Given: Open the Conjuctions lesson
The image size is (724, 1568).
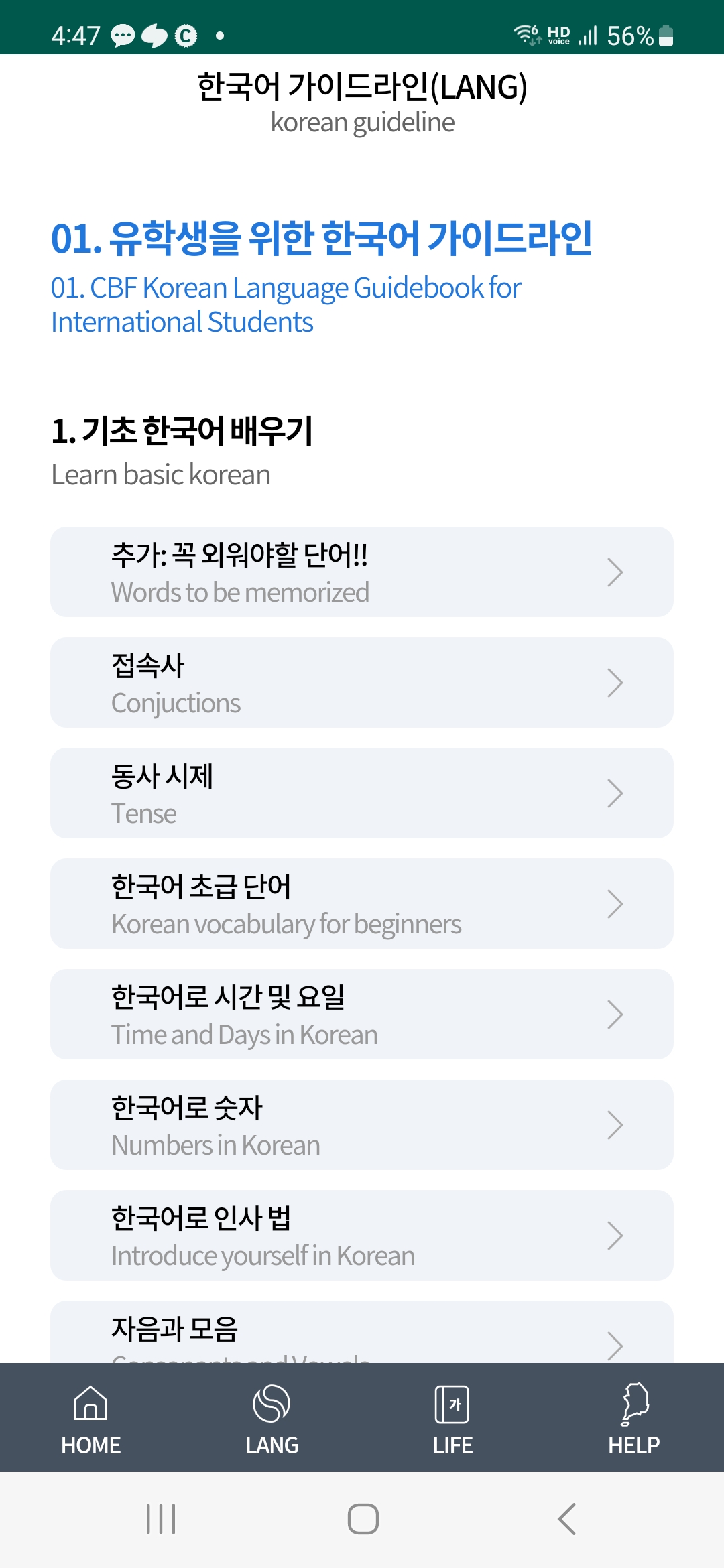Looking at the screenshot, I should (362, 682).
